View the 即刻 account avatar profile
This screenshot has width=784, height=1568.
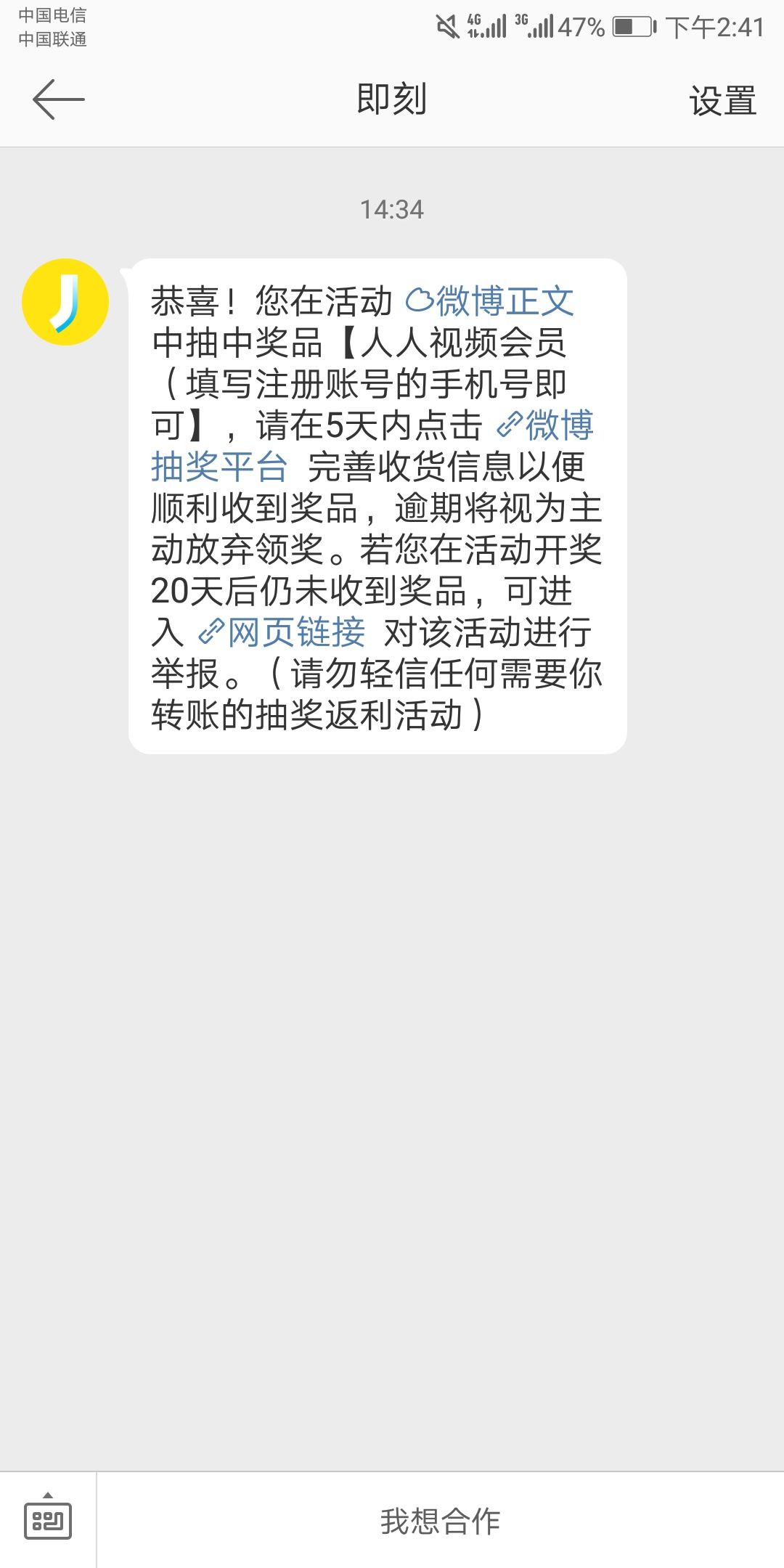coord(65,302)
